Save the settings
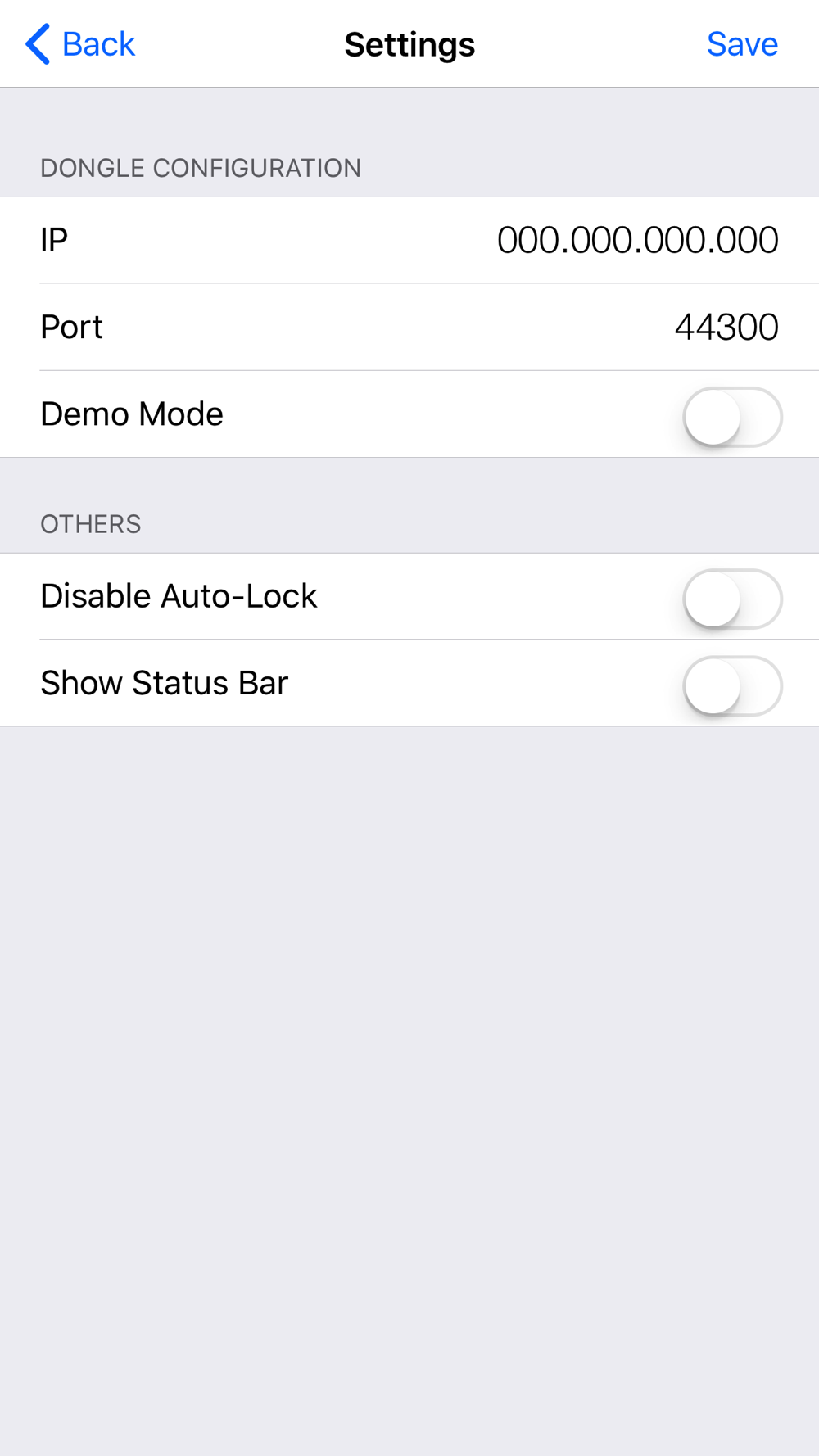The image size is (819, 1456). click(x=741, y=44)
